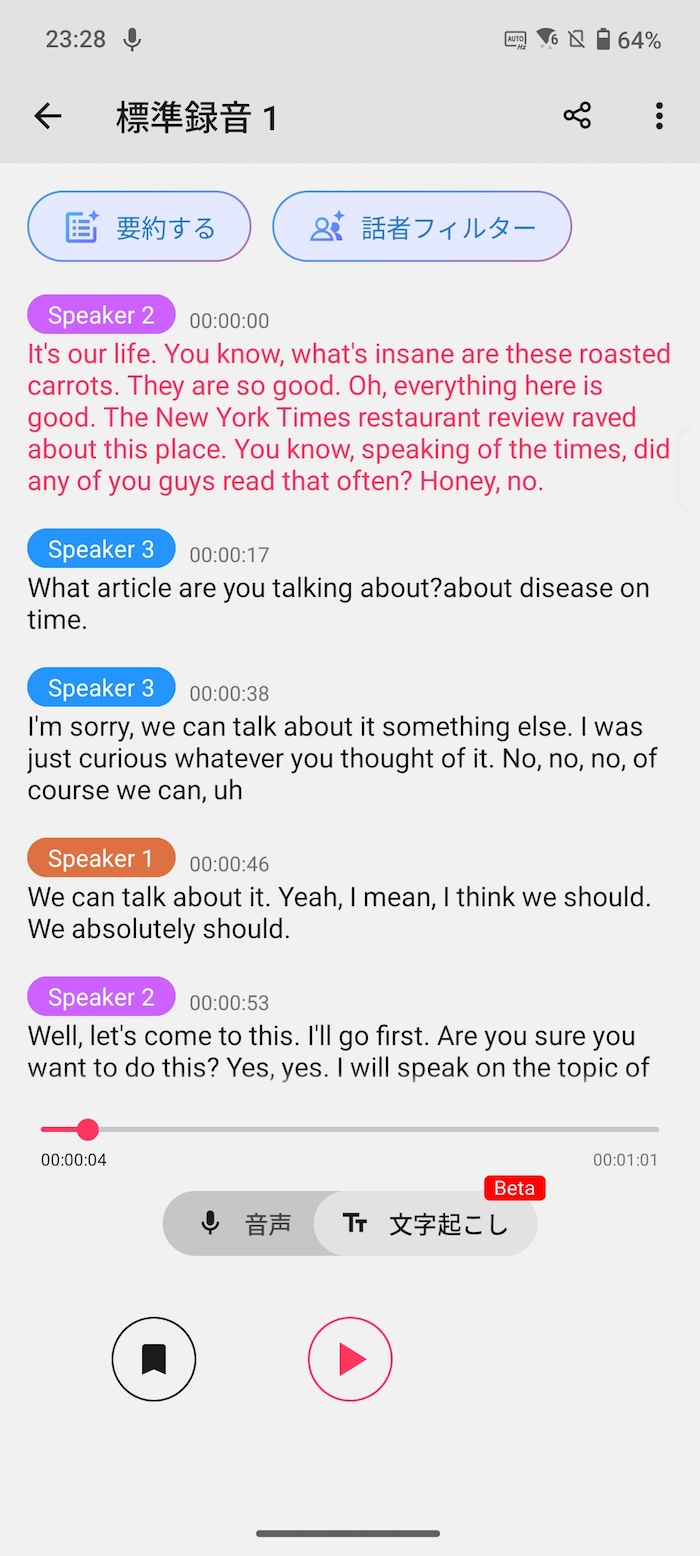Select the Speaker 1 label at 00:00:46
The height and width of the screenshot is (1556, 700).
101,858
